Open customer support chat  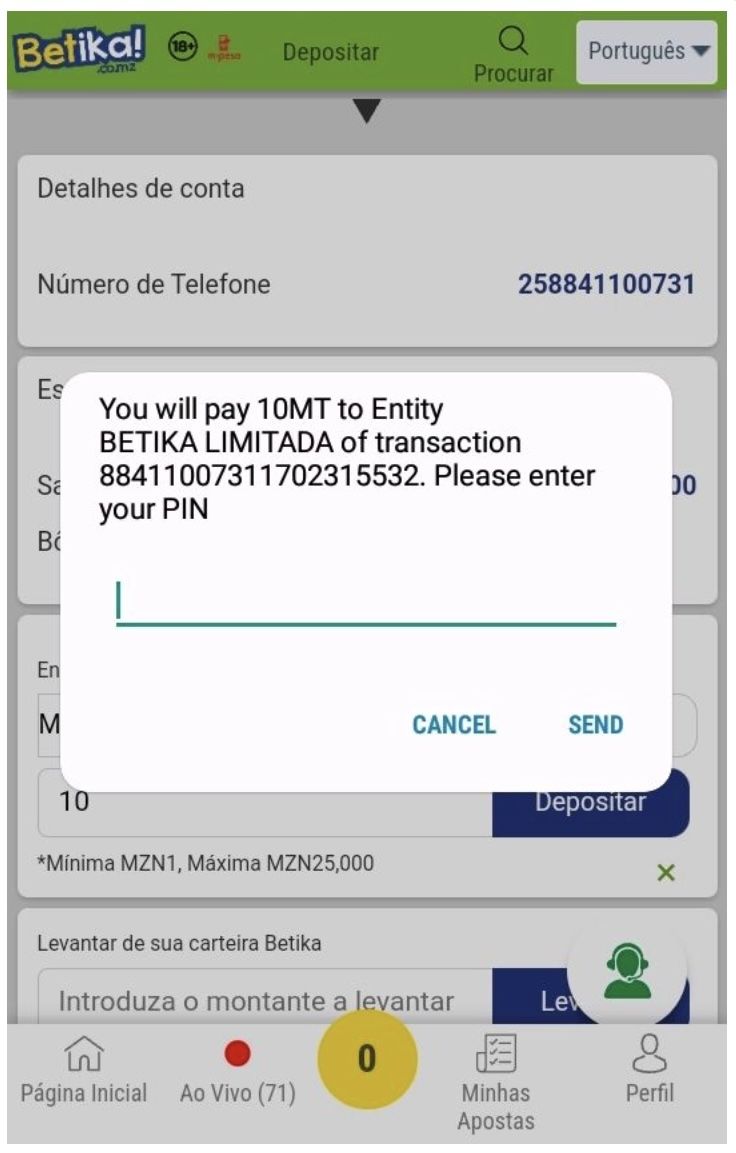coord(627,970)
